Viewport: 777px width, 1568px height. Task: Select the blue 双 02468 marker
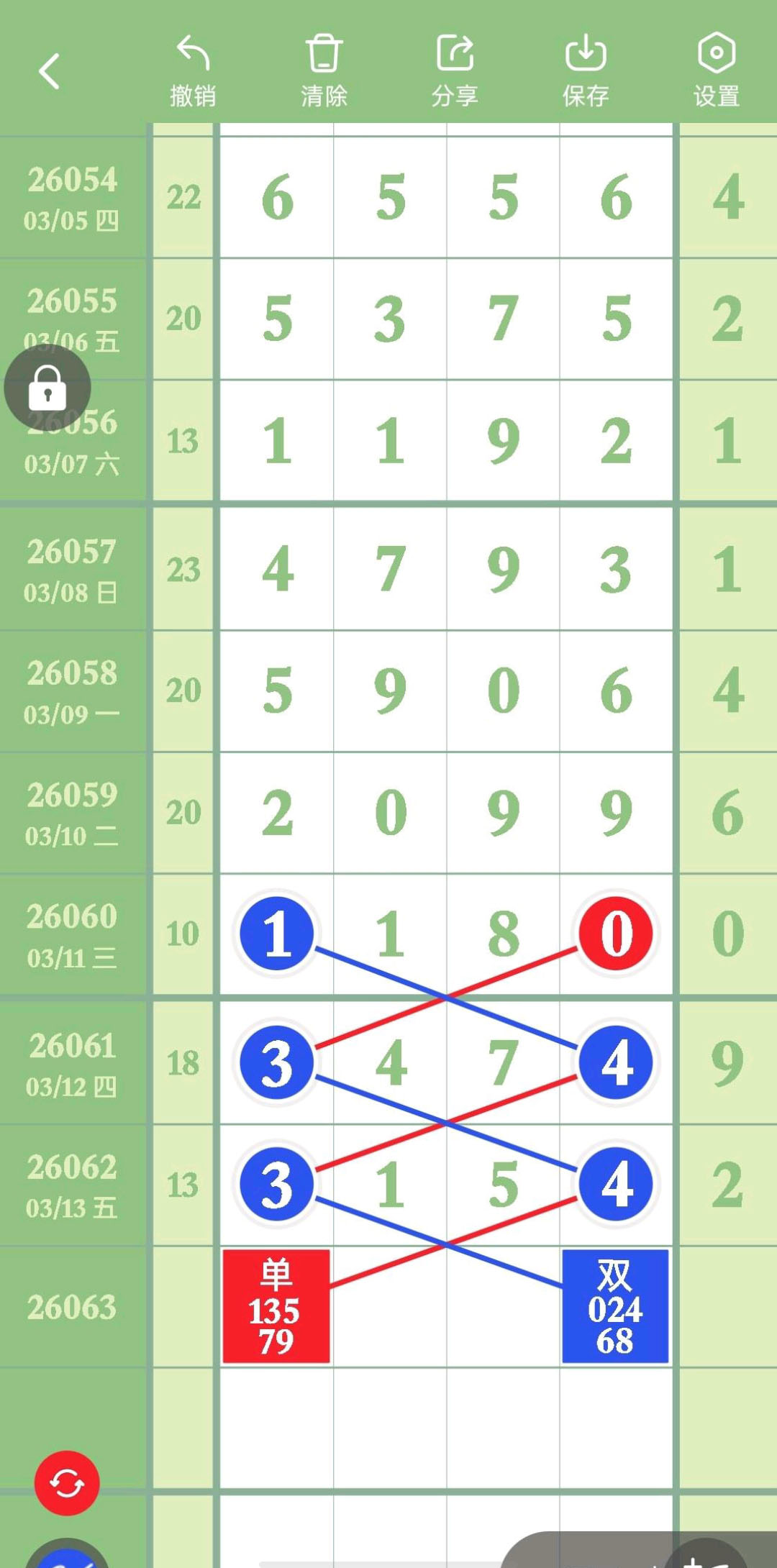click(615, 1306)
